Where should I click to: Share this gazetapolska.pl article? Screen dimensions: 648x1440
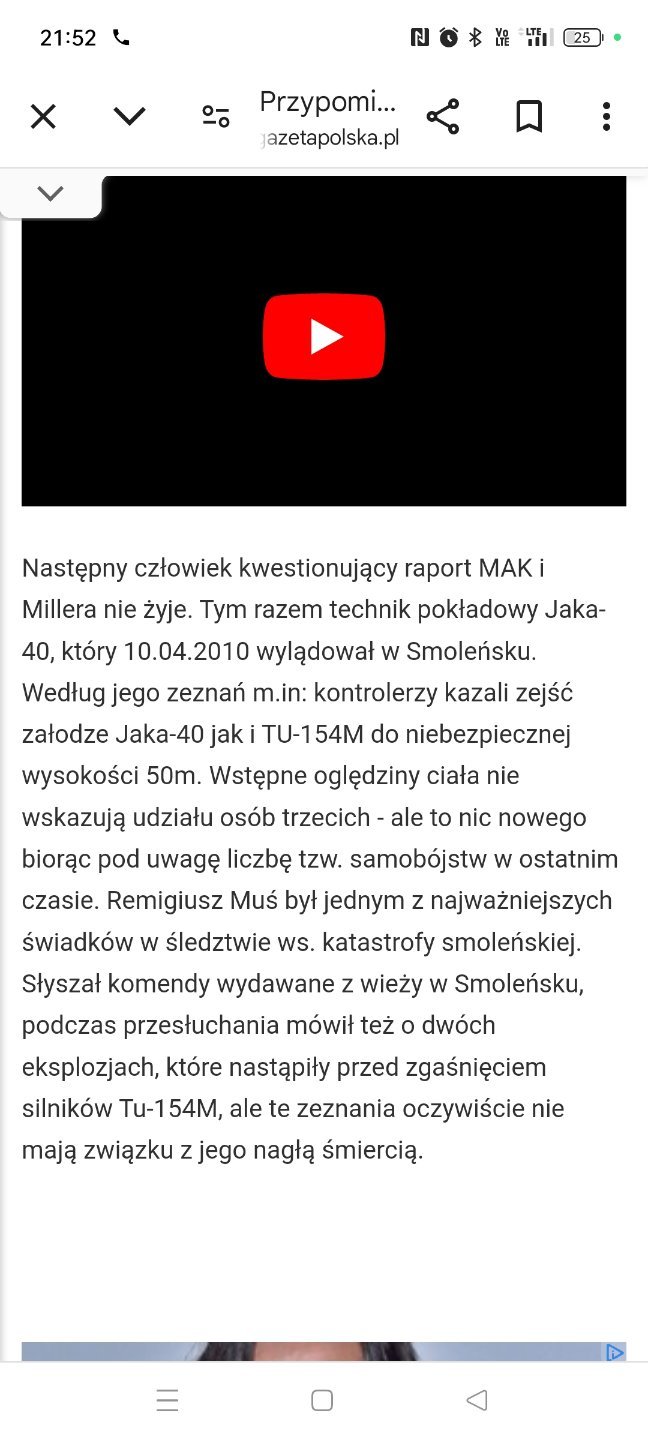443,117
